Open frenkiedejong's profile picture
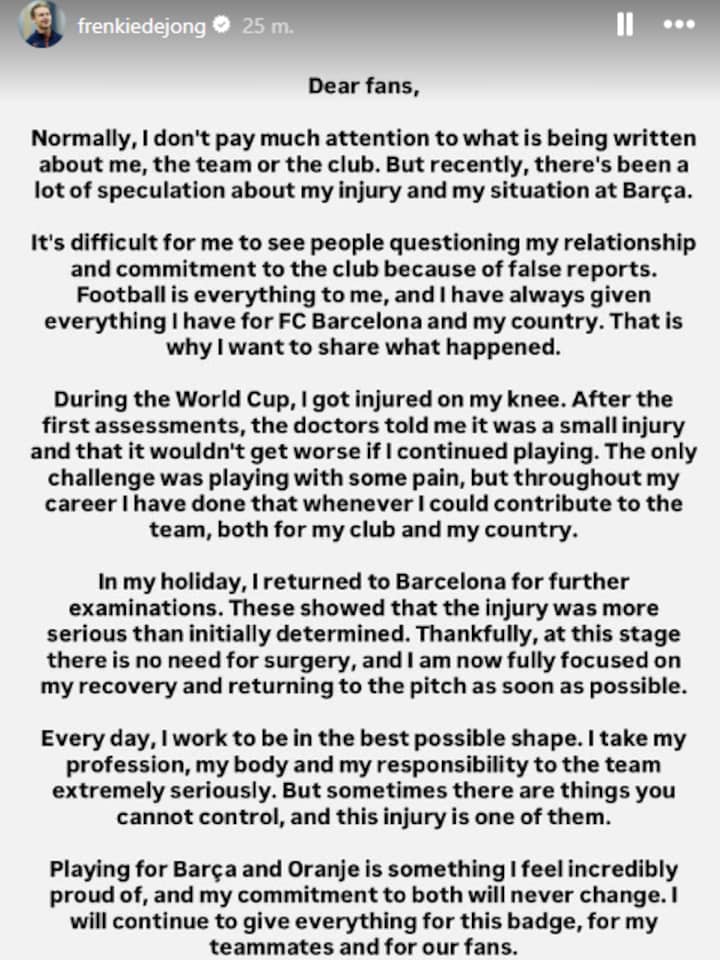The height and width of the screenshot is (960, 720). point(42,26)
